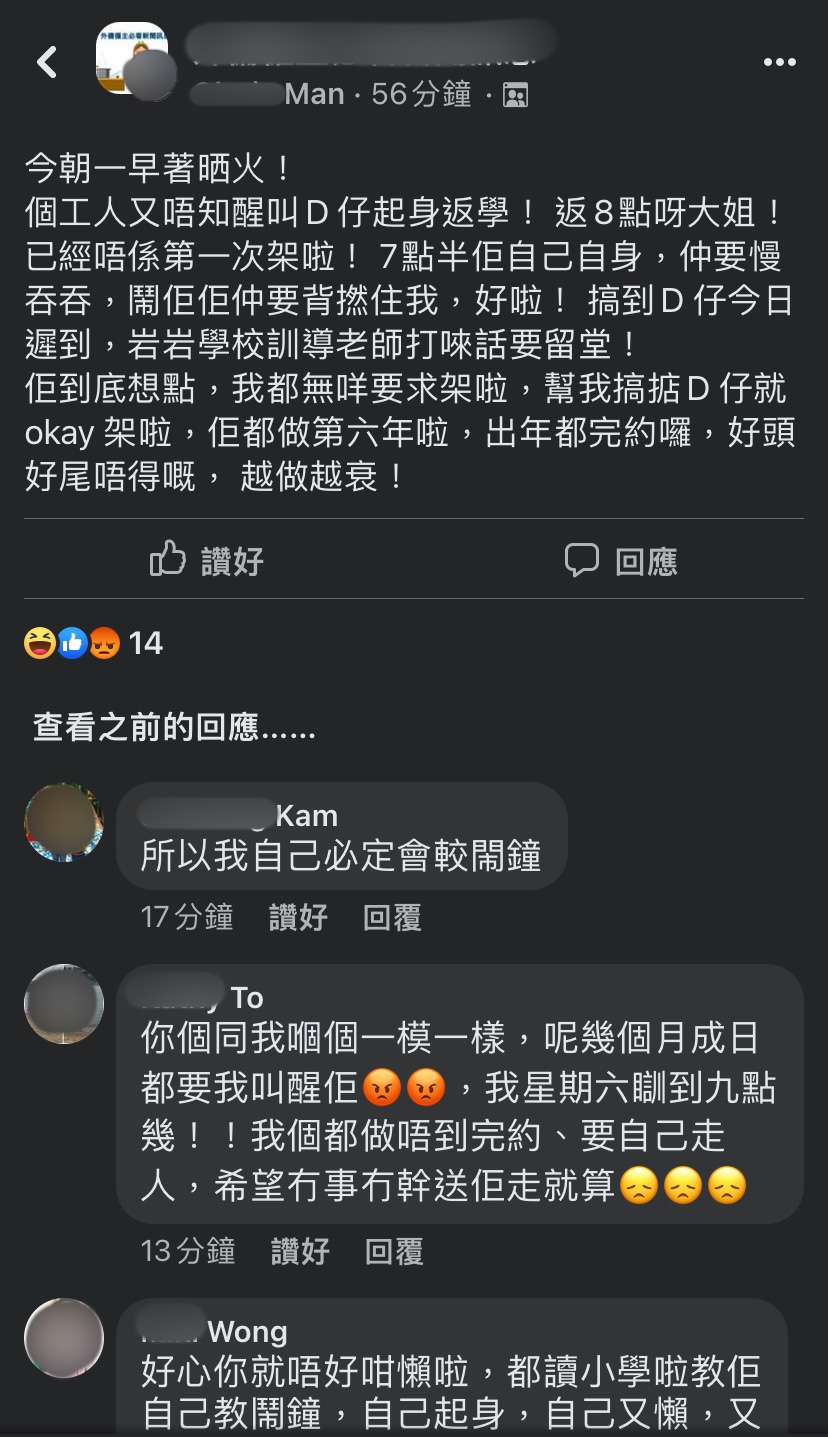Go back using the top arrow
828x1437 pixels.
click(x=47, y=63)
